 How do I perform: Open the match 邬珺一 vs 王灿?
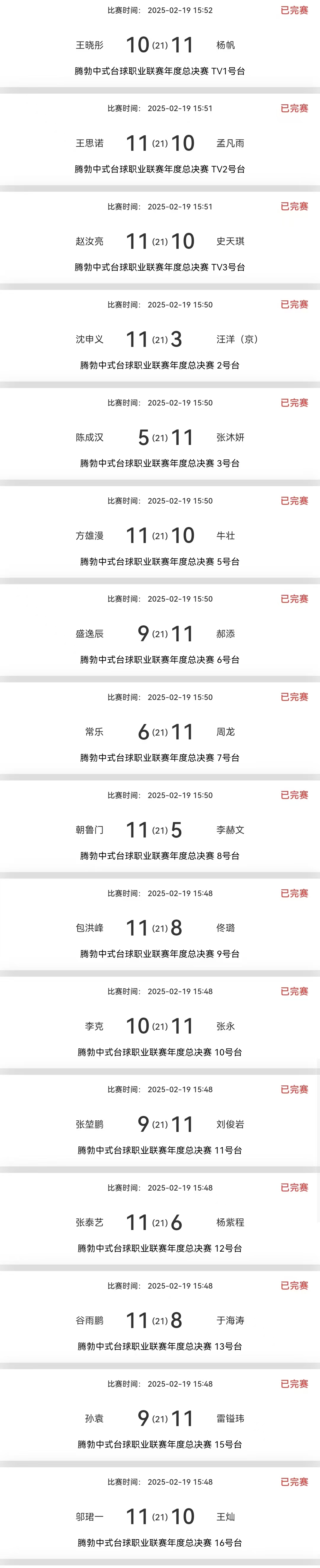click(159, 1516)
